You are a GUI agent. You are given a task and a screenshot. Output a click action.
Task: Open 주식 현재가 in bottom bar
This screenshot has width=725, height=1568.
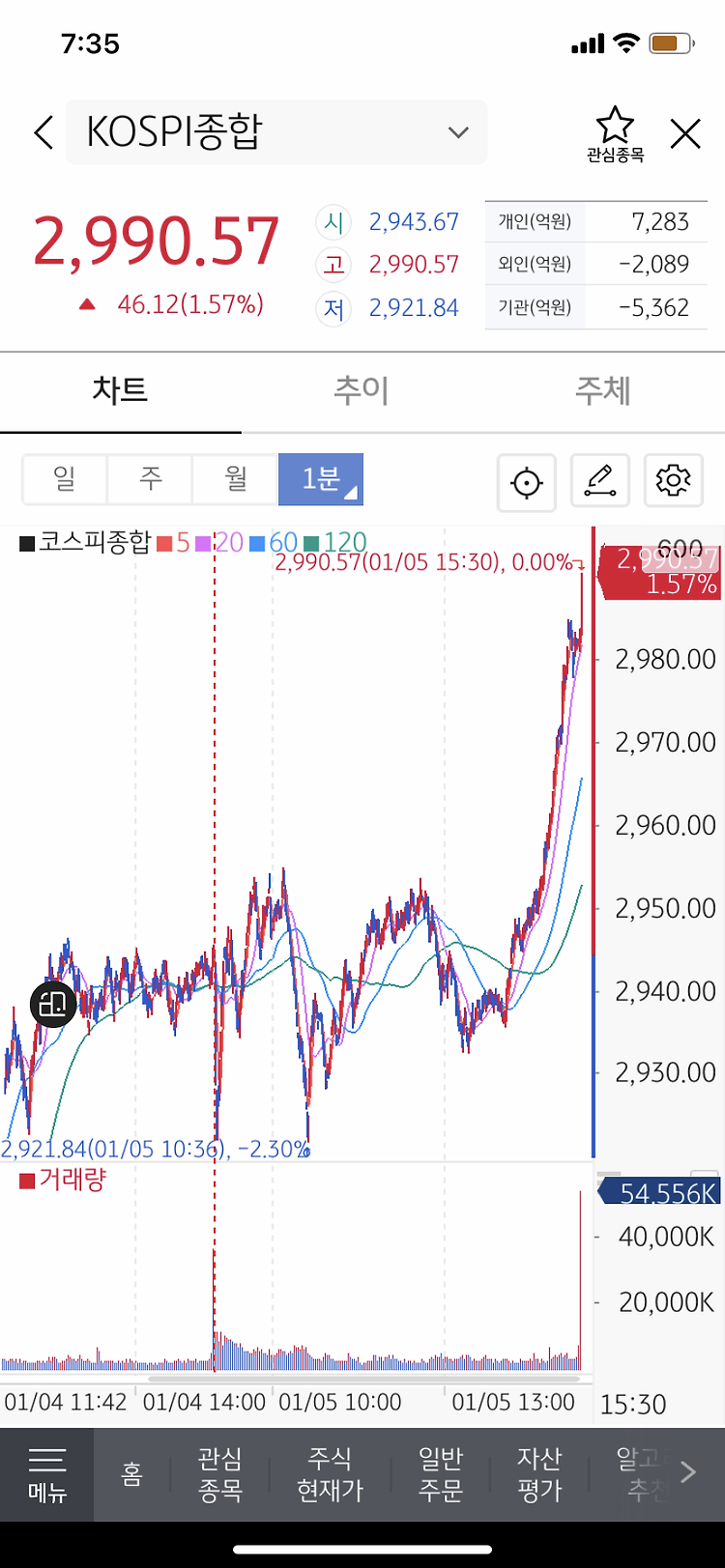330,1475
